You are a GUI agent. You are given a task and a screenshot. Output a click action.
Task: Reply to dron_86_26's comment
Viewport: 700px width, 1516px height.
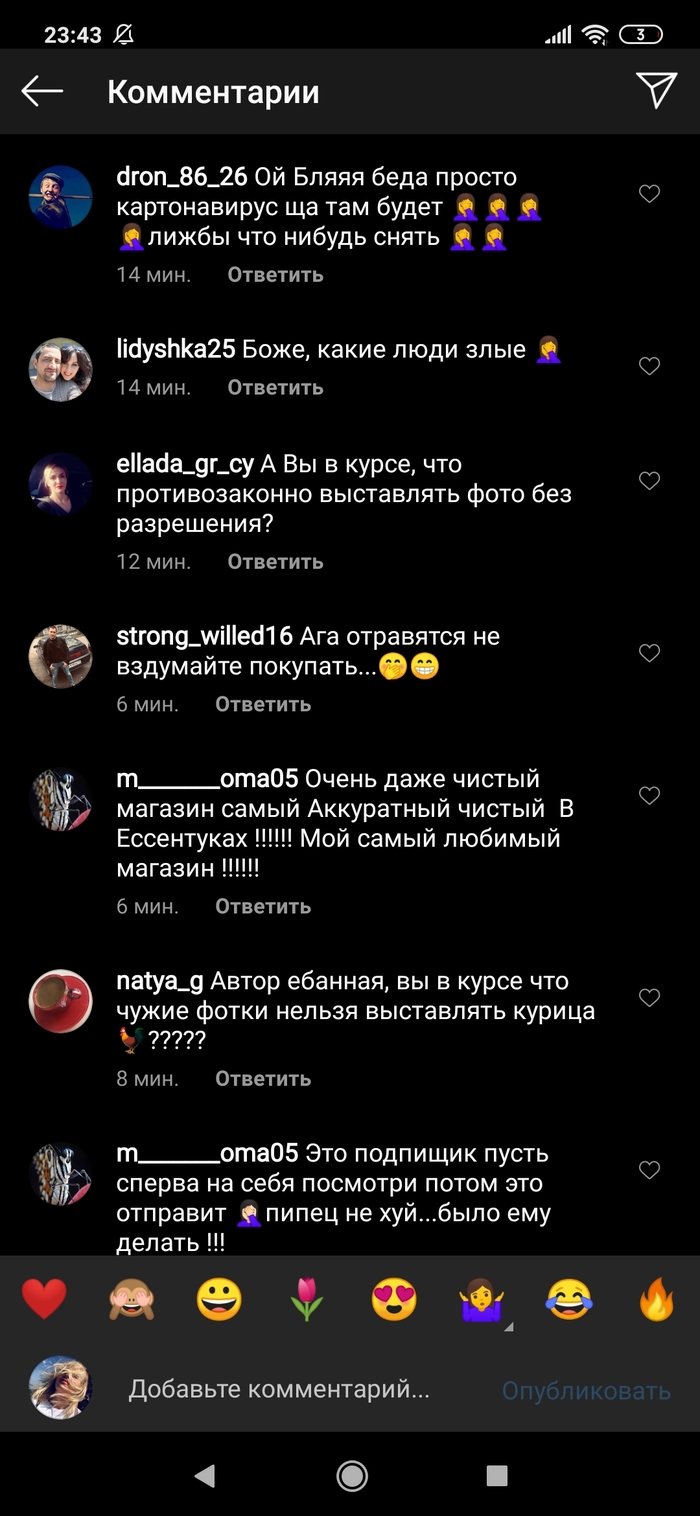coord(275,274)
